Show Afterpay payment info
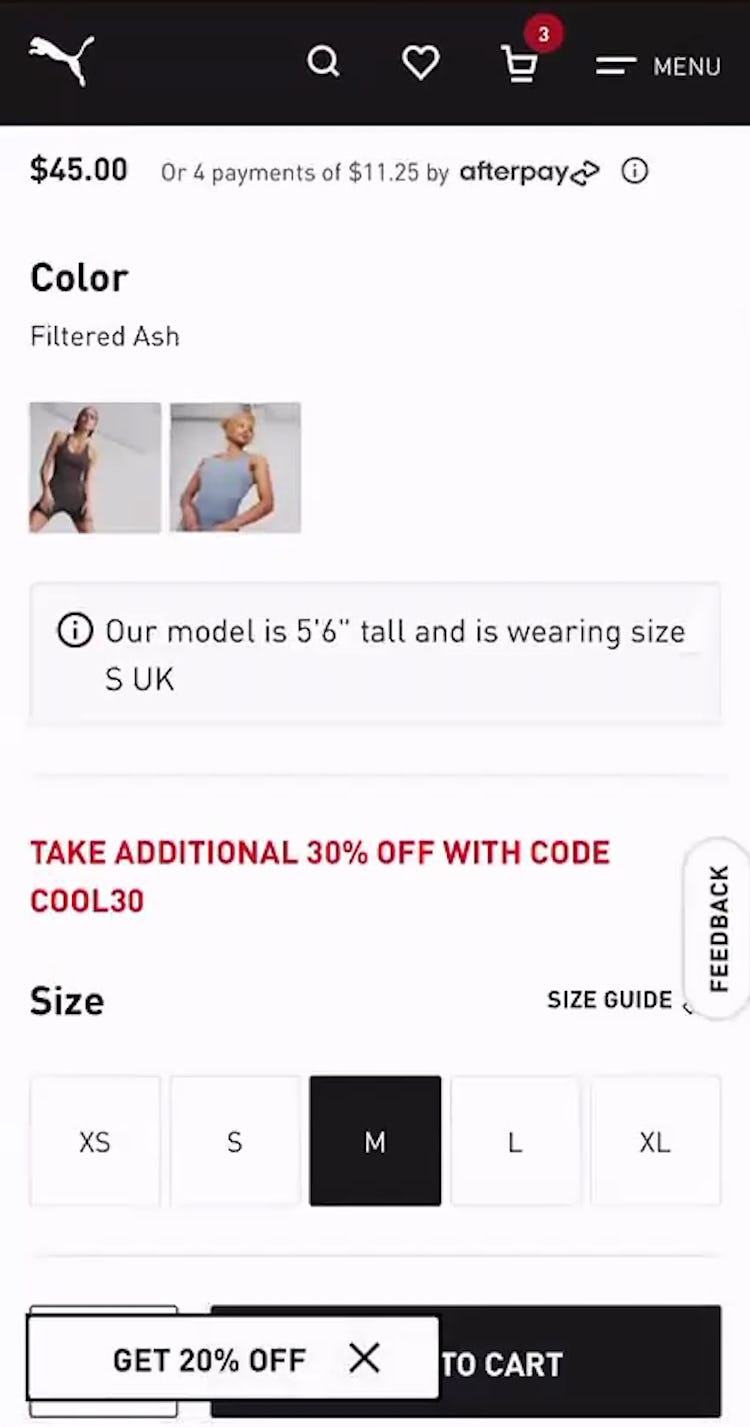This screenshot has height=1427, width=750. 634,171
